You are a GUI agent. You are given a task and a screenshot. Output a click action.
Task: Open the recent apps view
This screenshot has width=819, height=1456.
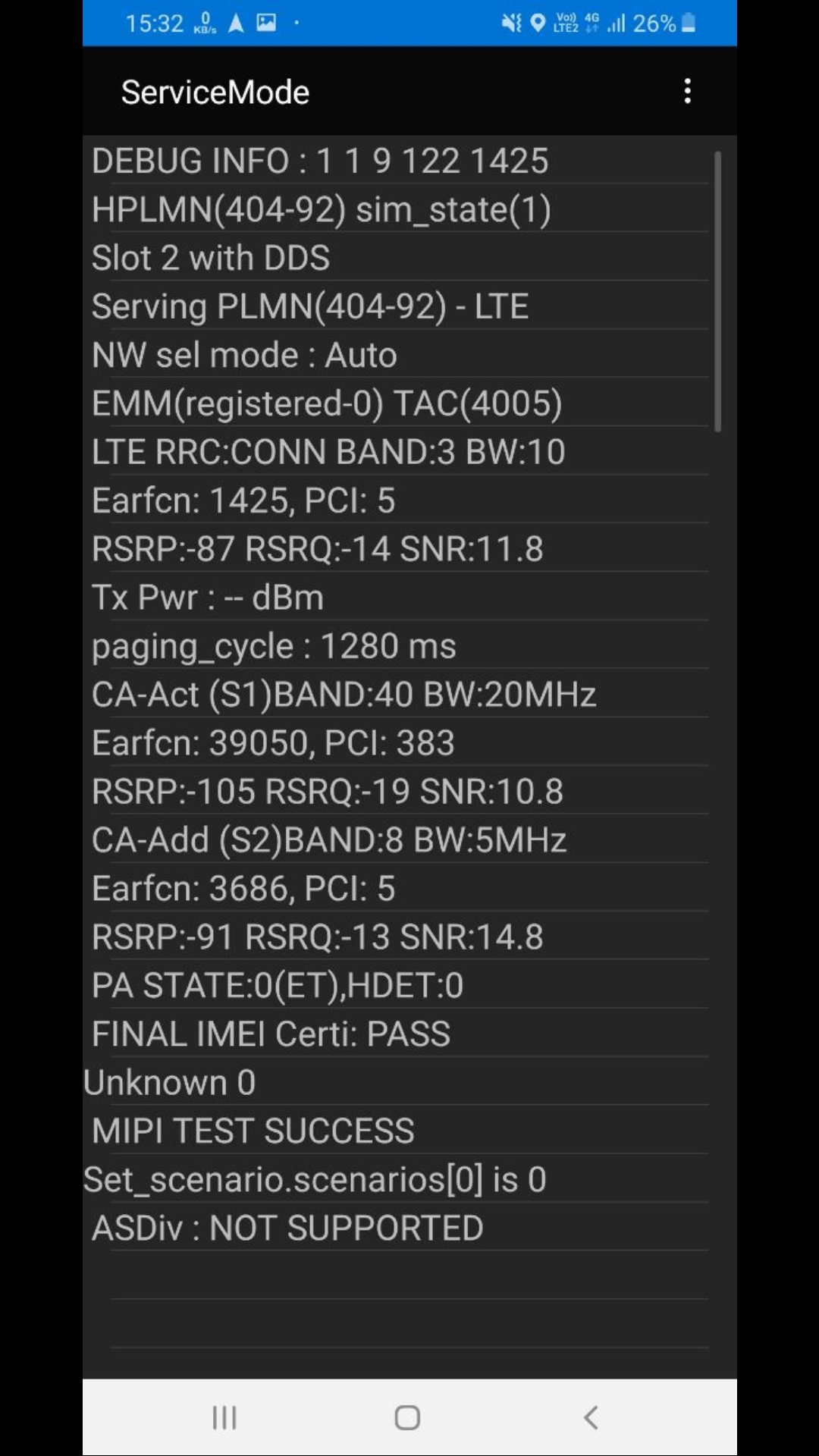click(x=224, y=1417)
